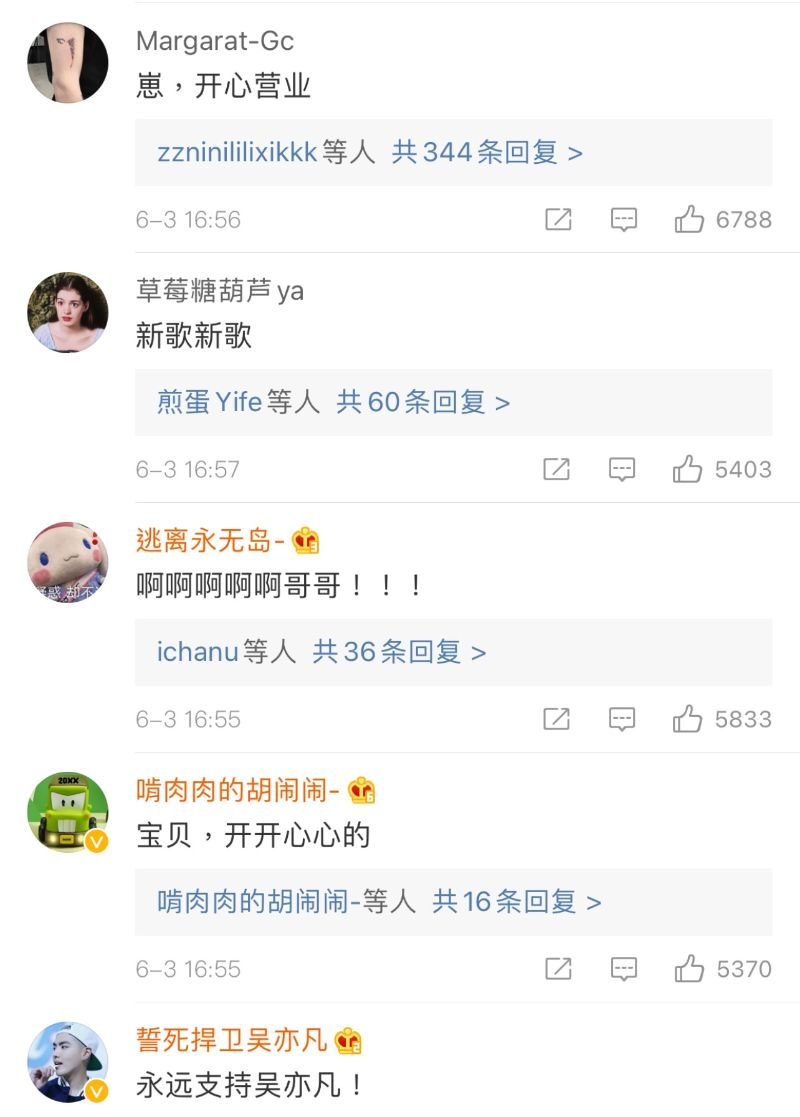Expand the 36 replies from ichanu
The width and height of the screenshot is (800, 1117).
point(399,653)
